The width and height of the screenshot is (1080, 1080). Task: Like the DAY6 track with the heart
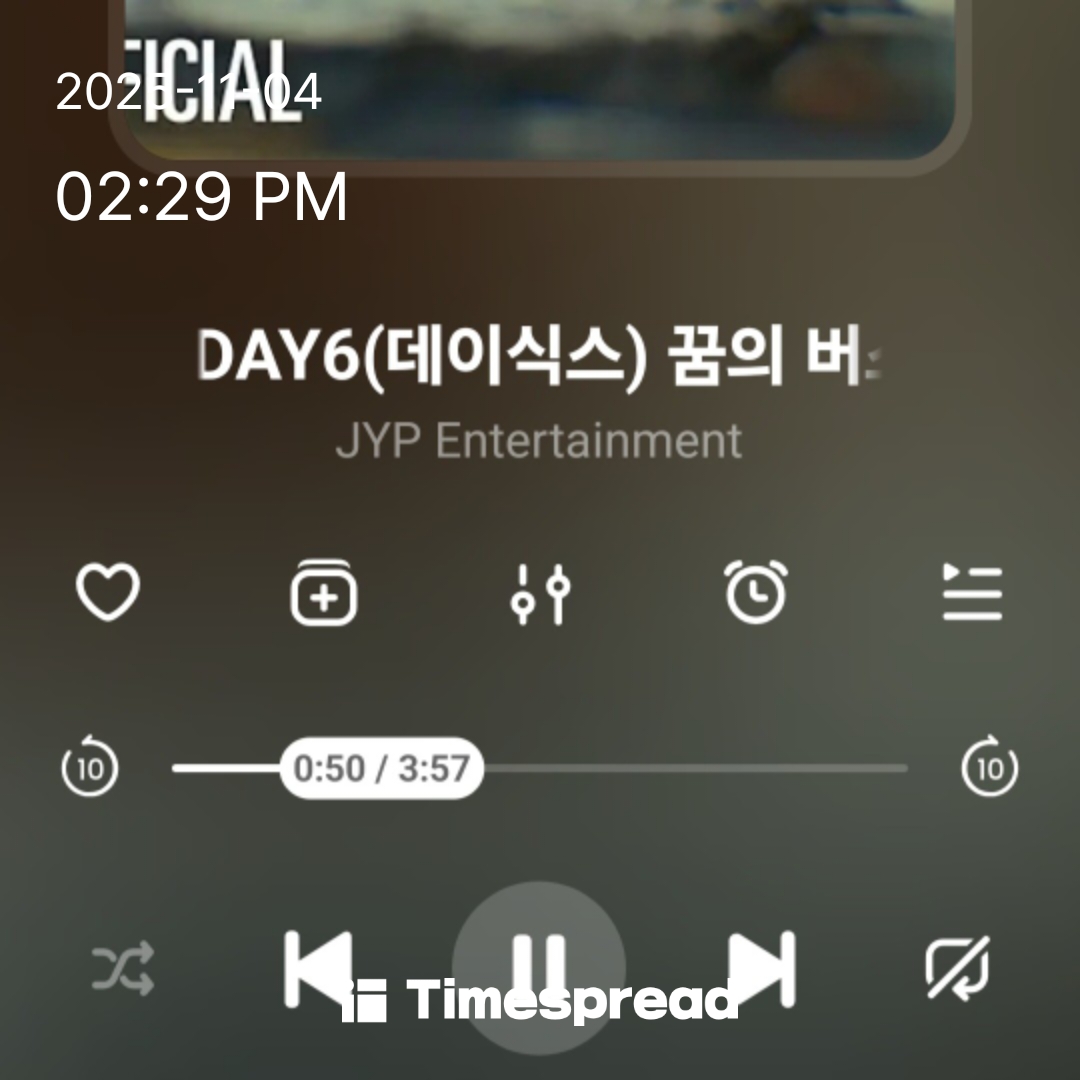coord(108,592)
